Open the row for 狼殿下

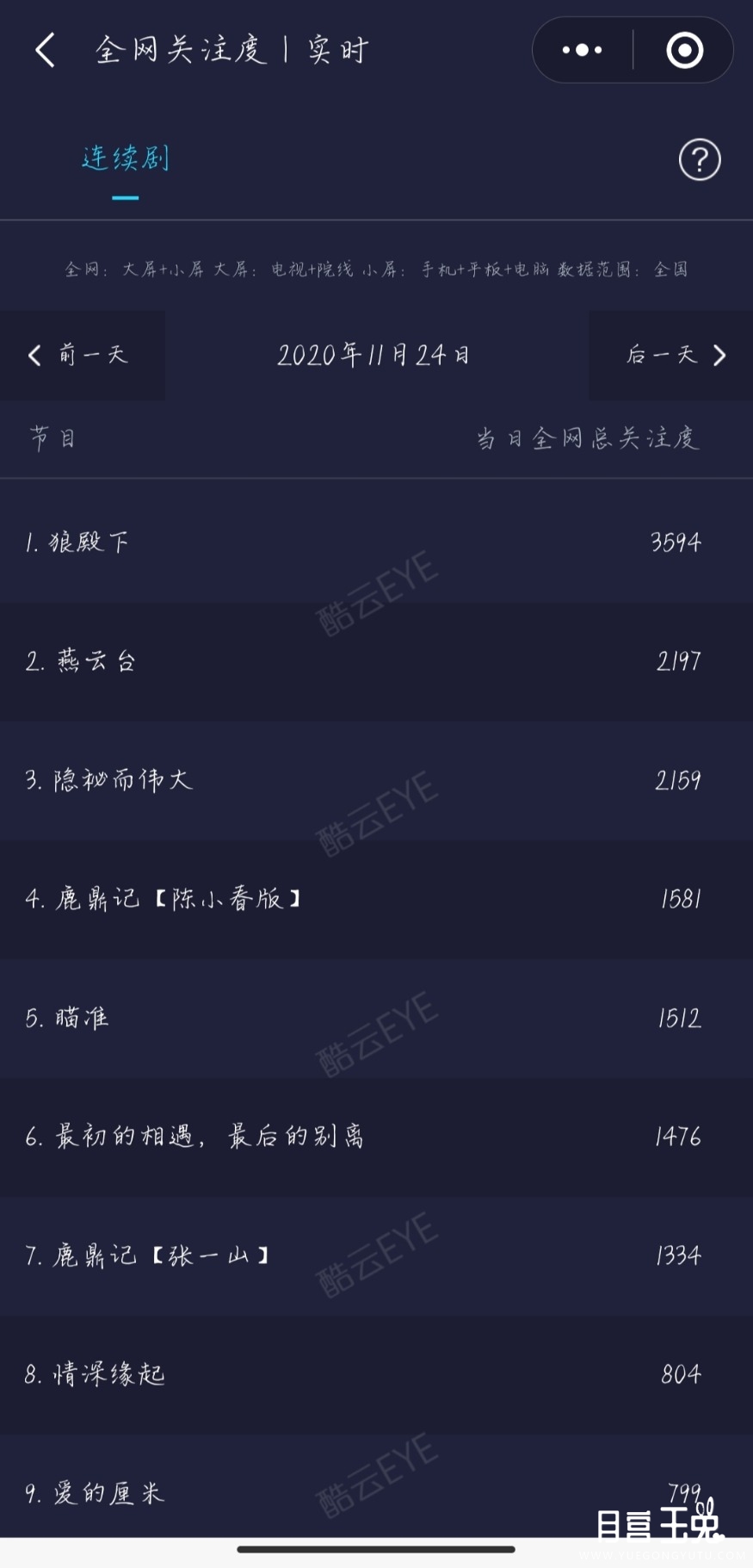[376, 542]
